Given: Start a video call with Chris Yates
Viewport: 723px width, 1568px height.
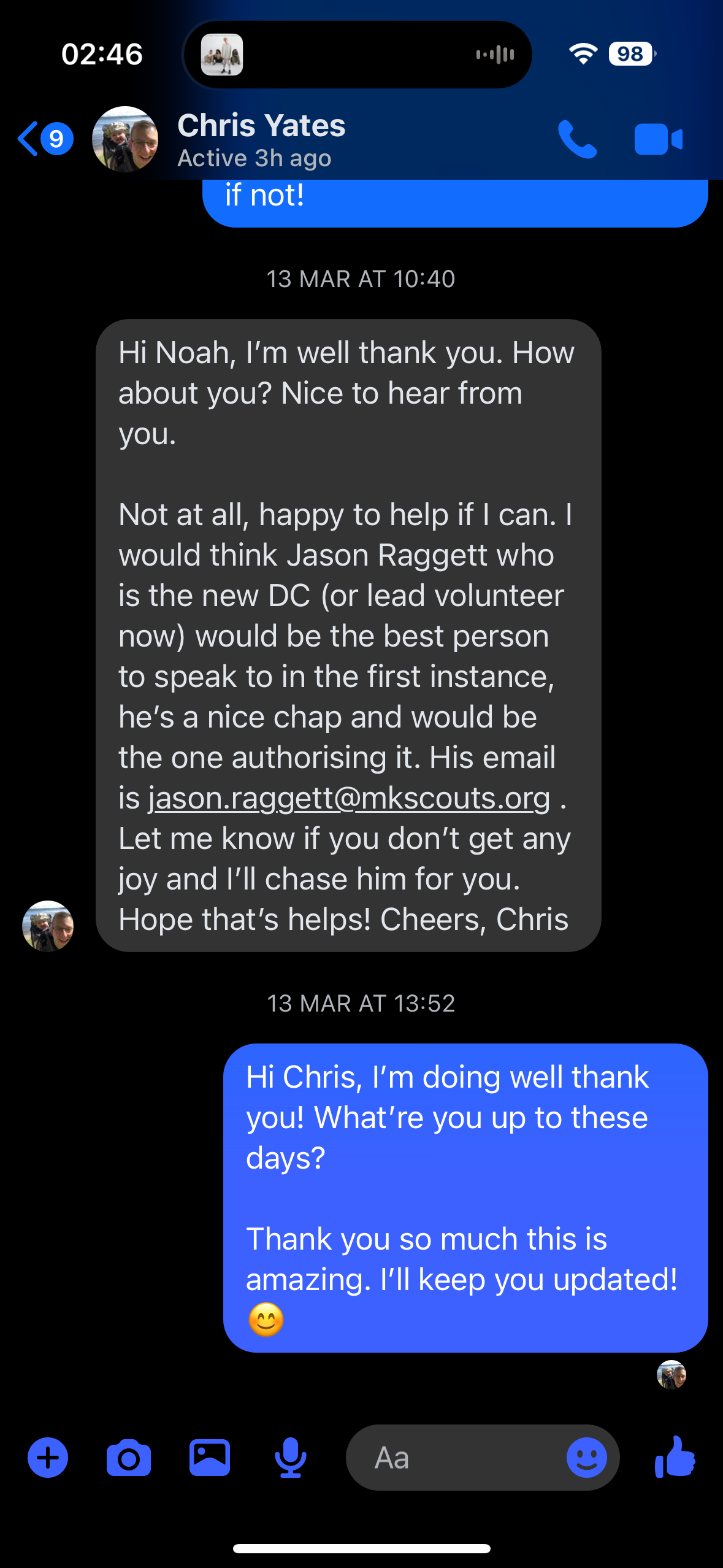Looking at the screenshot, I should (658, 139).
